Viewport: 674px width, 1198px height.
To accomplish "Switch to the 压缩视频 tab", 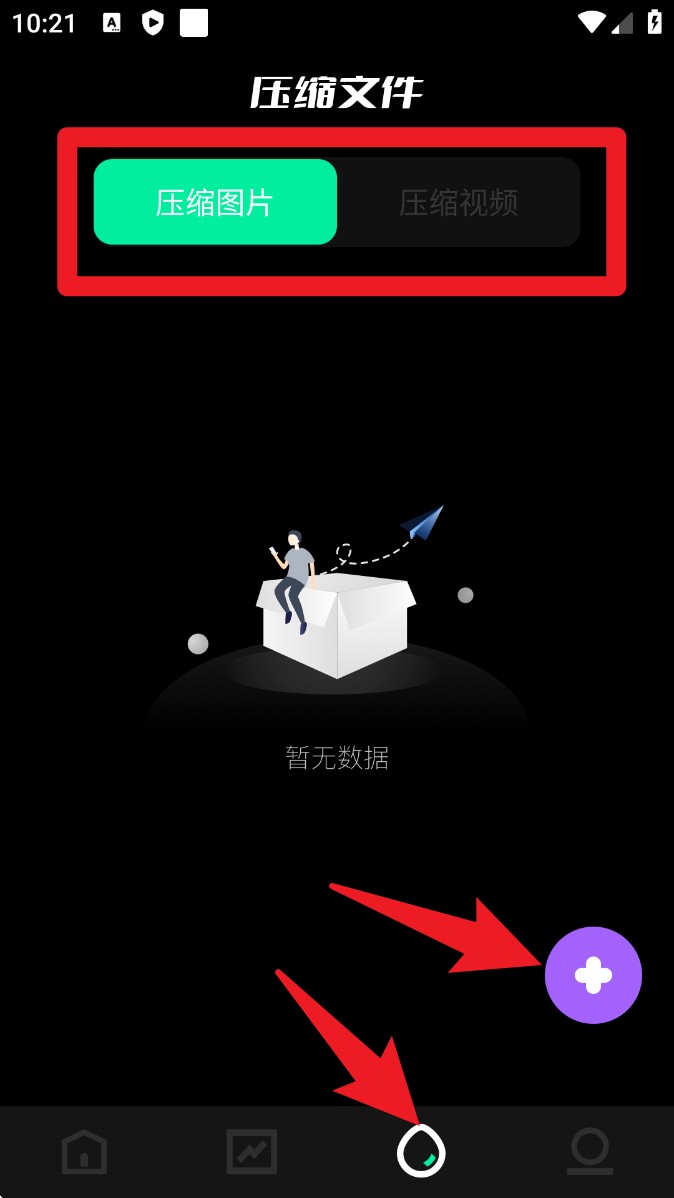I will 458,202.
